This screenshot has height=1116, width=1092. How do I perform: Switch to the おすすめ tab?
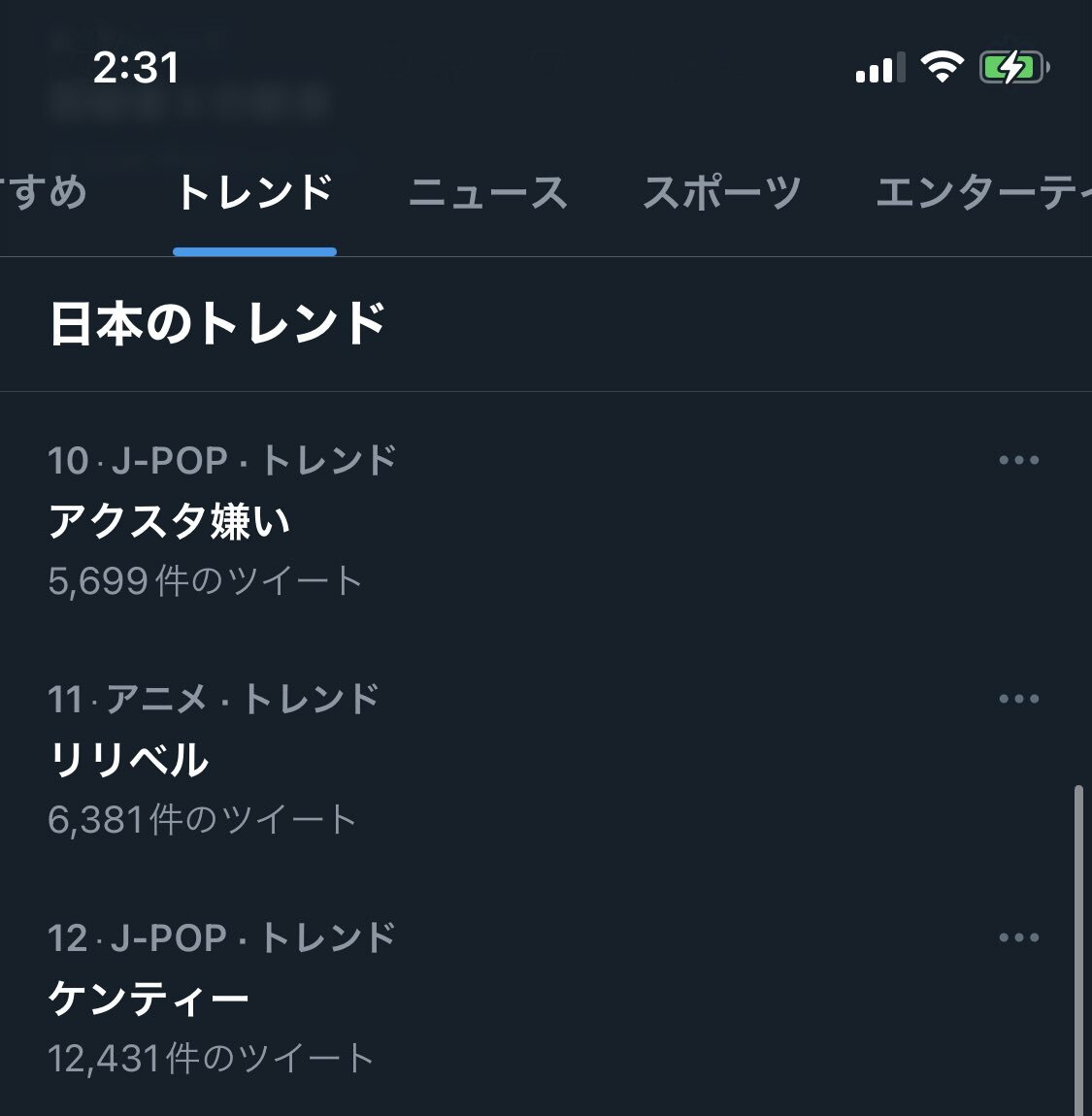[44, 192]
